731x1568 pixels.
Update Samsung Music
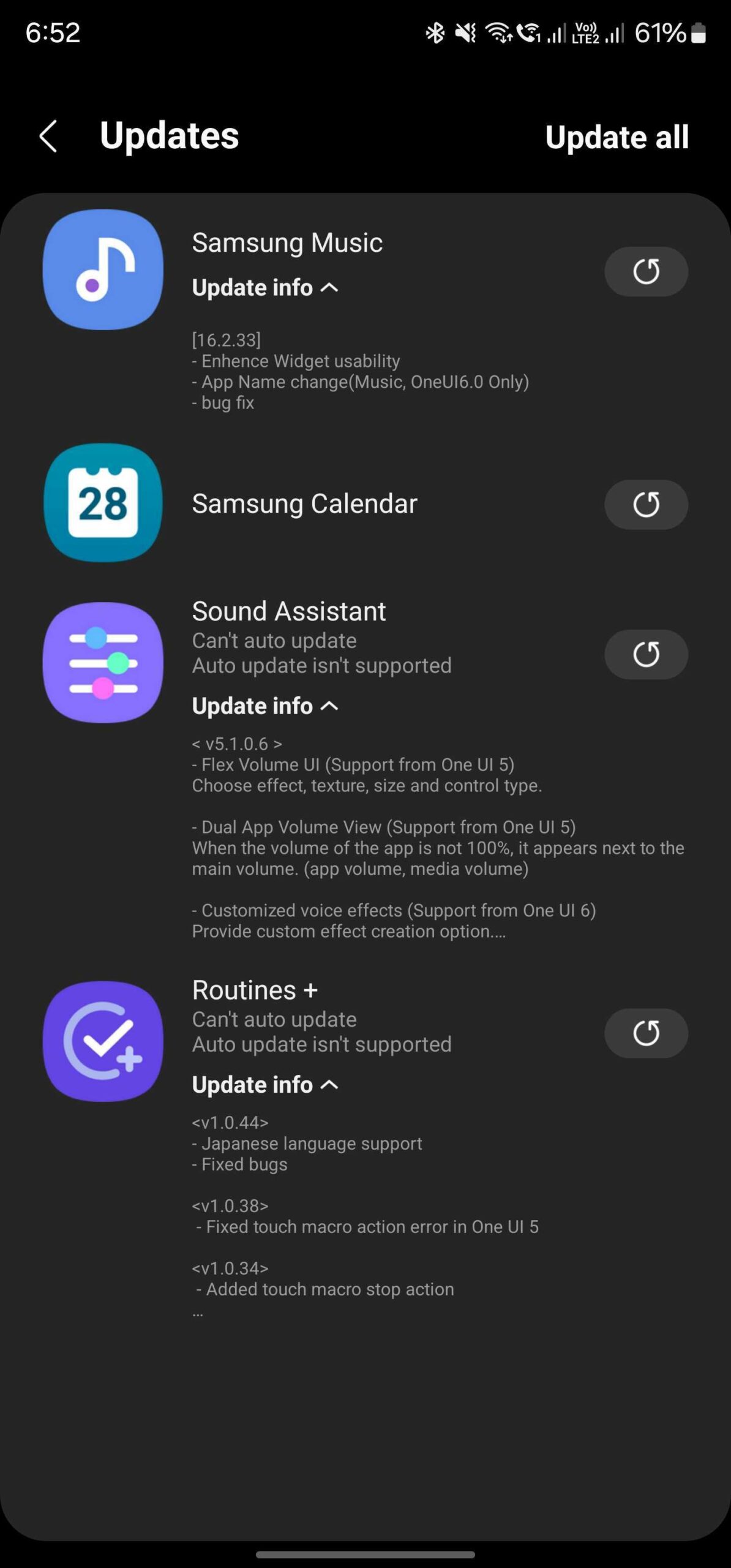646,271
